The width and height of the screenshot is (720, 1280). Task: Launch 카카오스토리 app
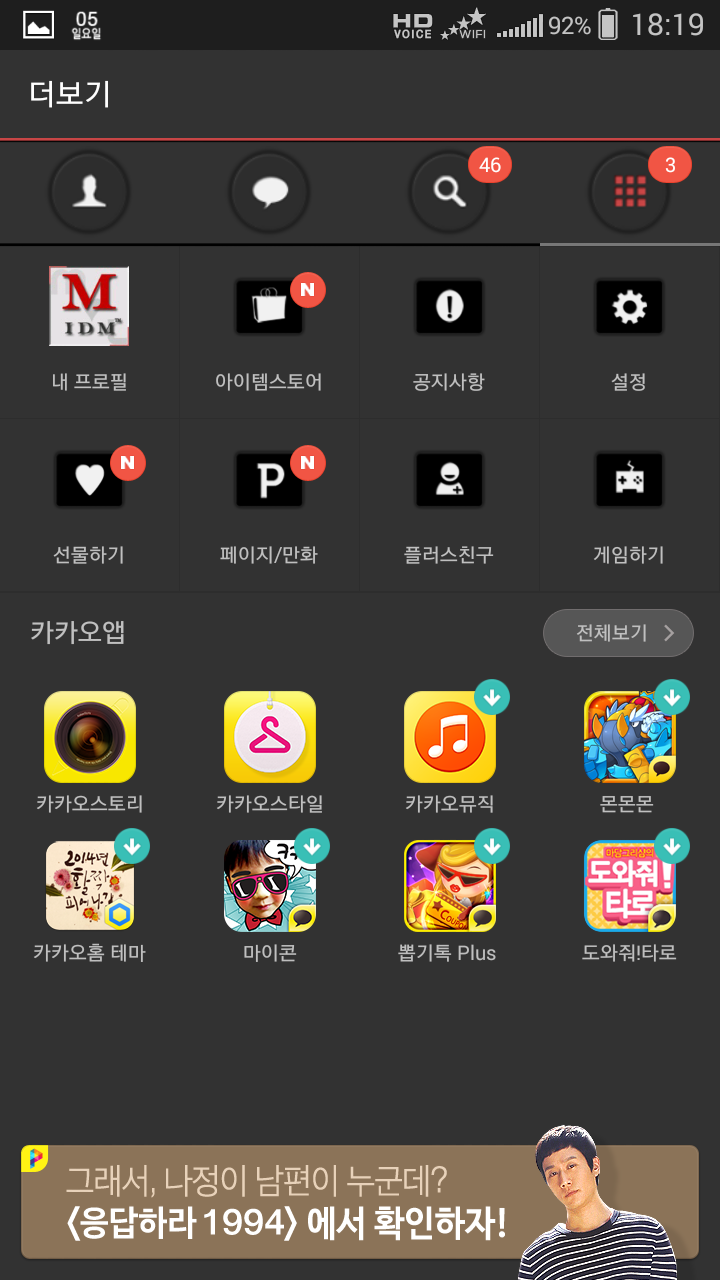[90, 738]
